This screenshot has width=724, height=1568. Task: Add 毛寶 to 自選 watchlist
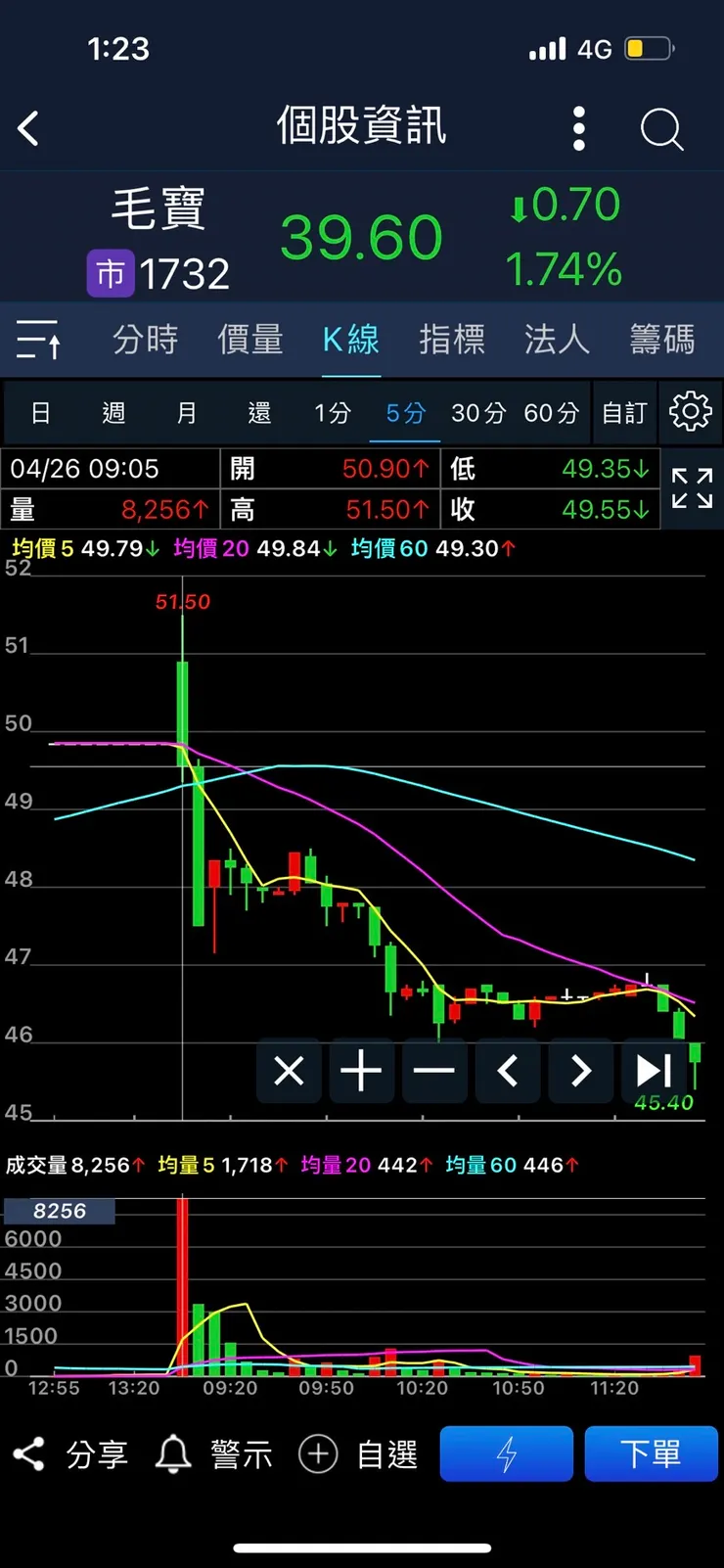359,1454
